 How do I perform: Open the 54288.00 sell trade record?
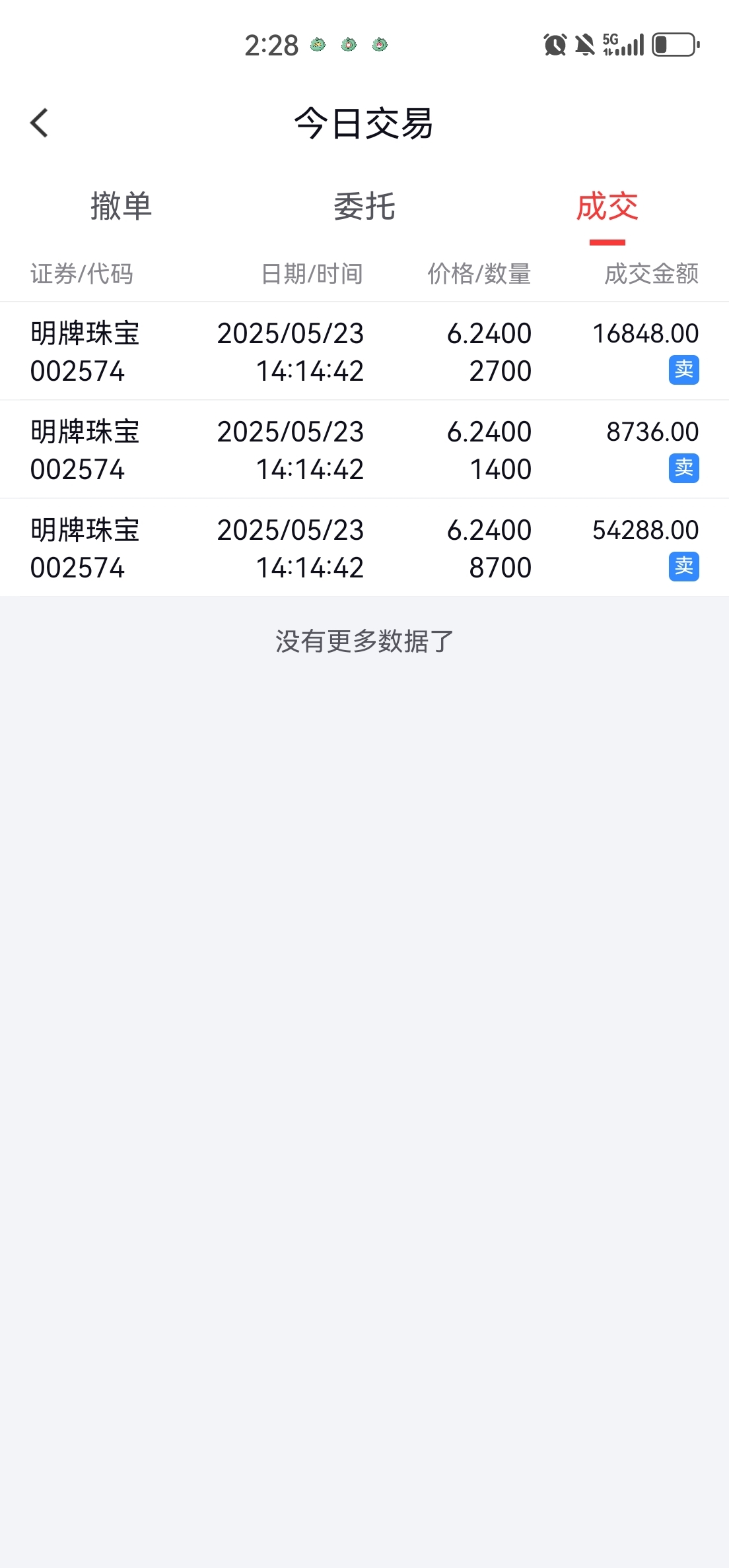point(364,548)
